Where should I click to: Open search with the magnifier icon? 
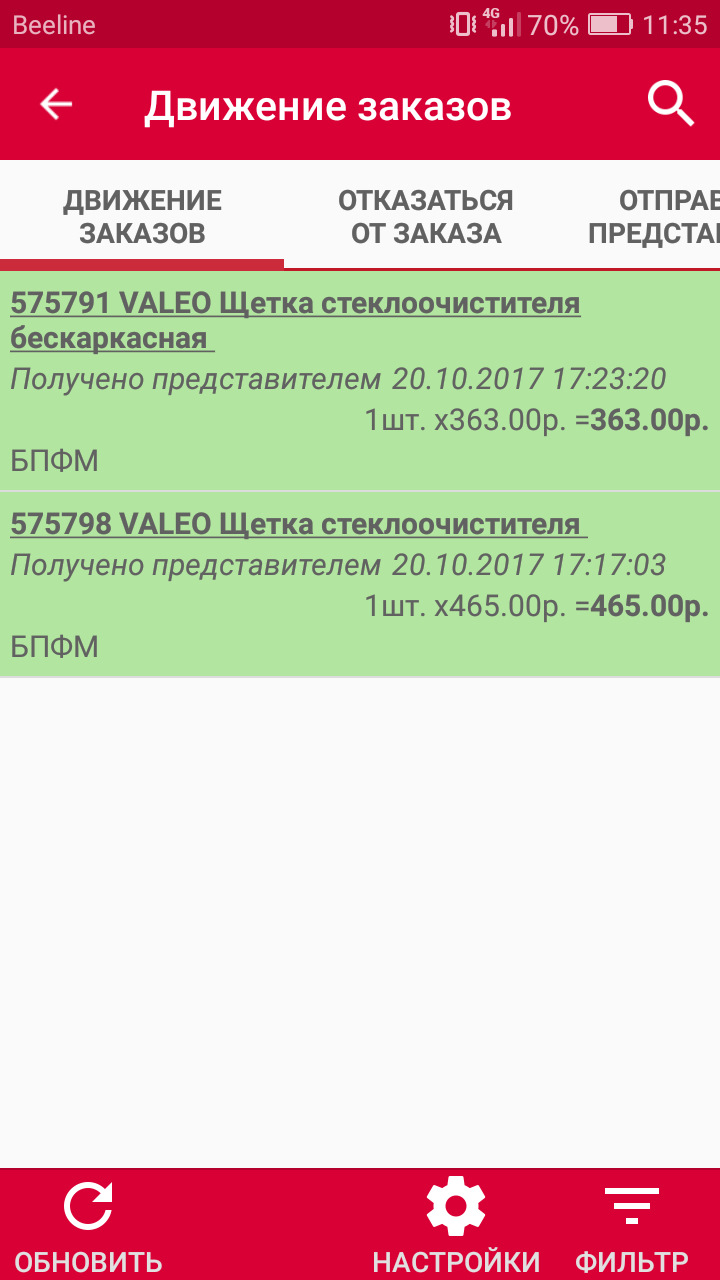coord(670,104)
